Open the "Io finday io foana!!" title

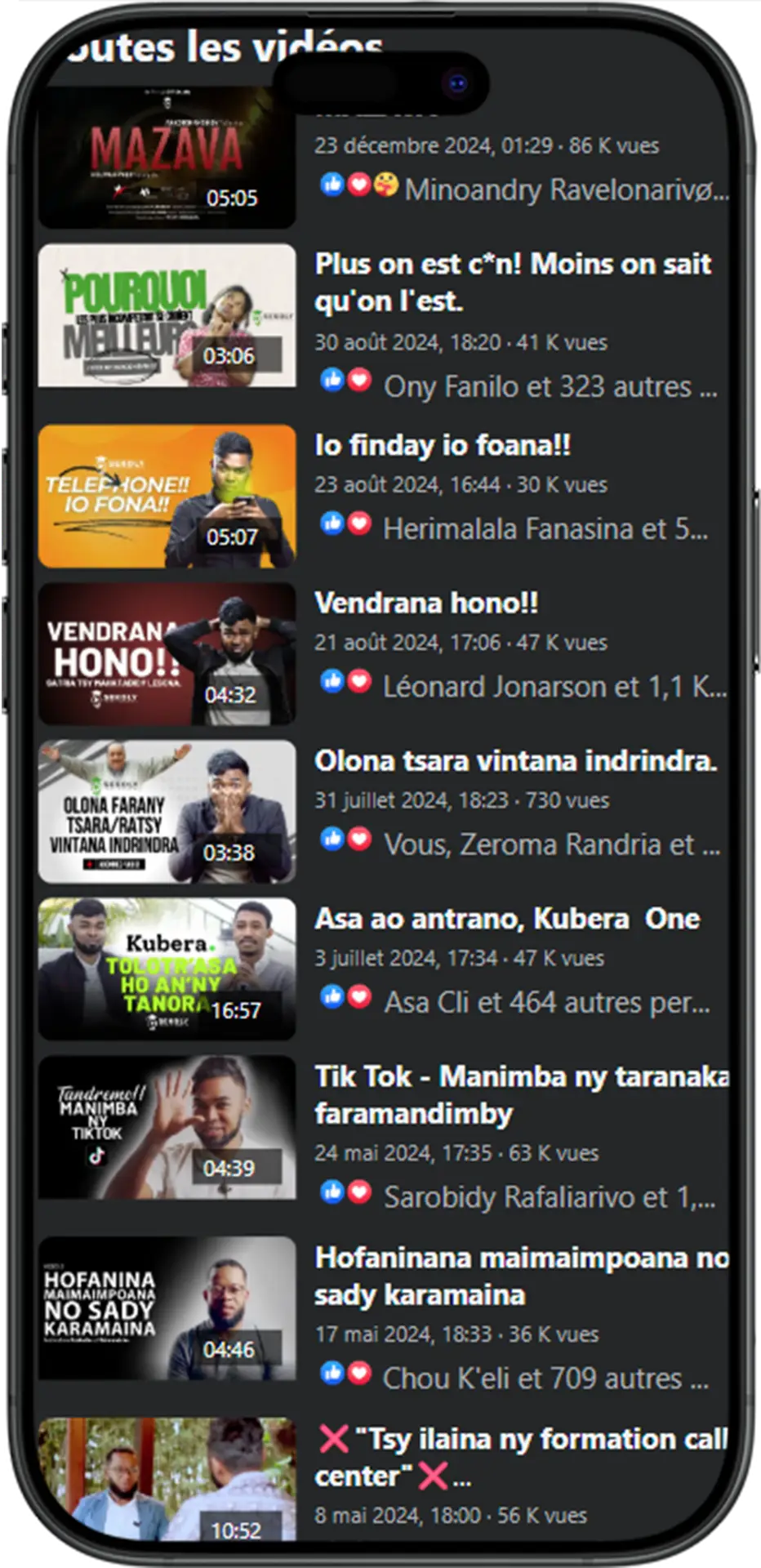click(443, 445)
